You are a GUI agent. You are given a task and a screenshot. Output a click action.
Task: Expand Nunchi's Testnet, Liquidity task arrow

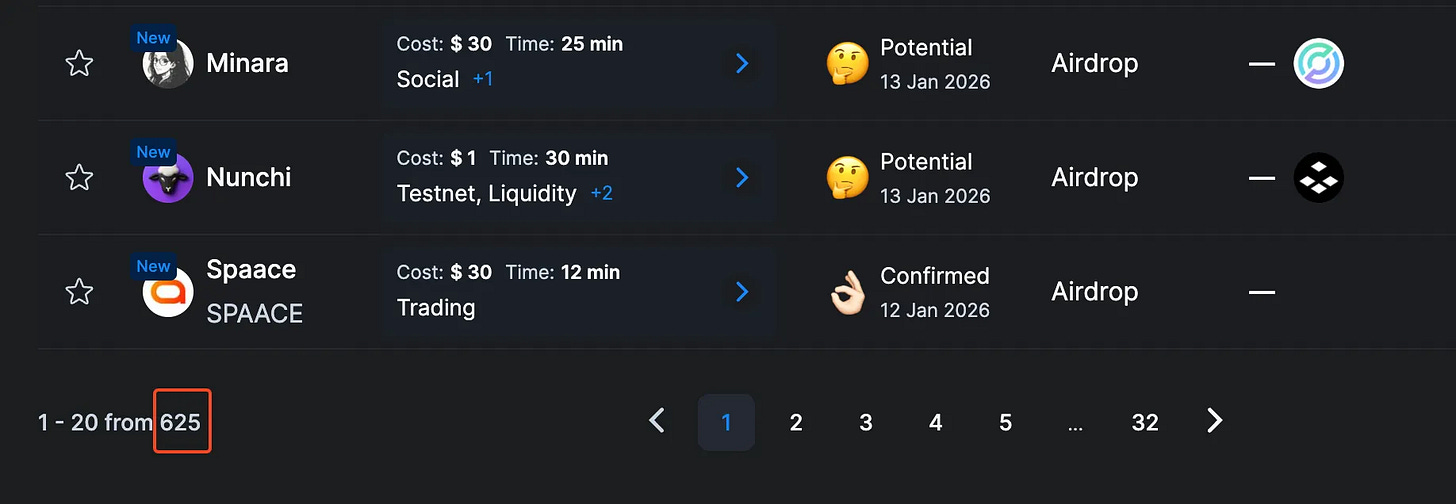click(x=742, y=178)
